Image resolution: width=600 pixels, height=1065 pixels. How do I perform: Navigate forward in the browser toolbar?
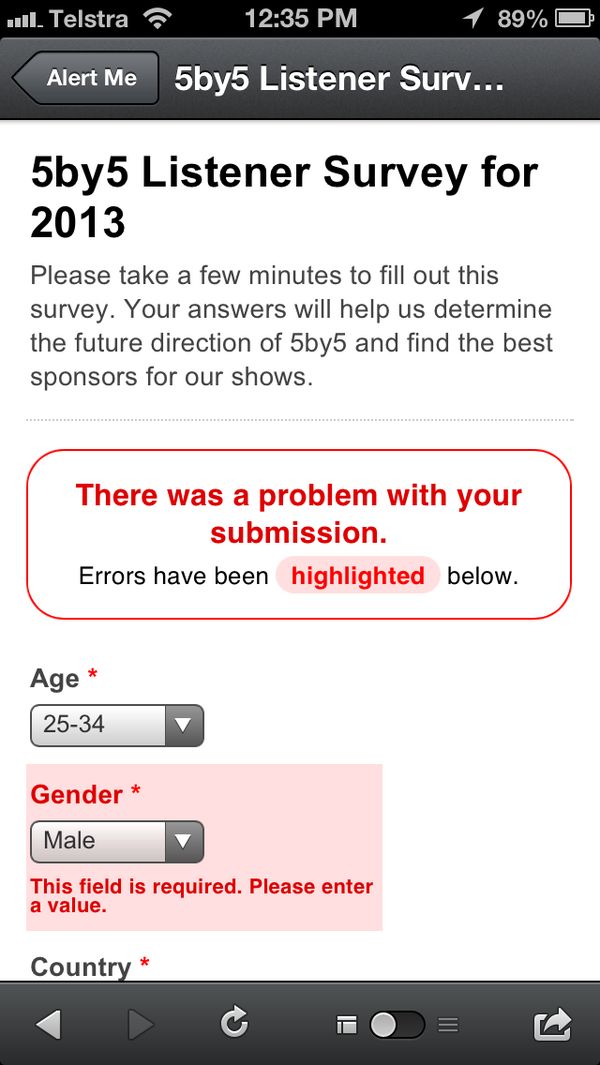[141, 1024]
